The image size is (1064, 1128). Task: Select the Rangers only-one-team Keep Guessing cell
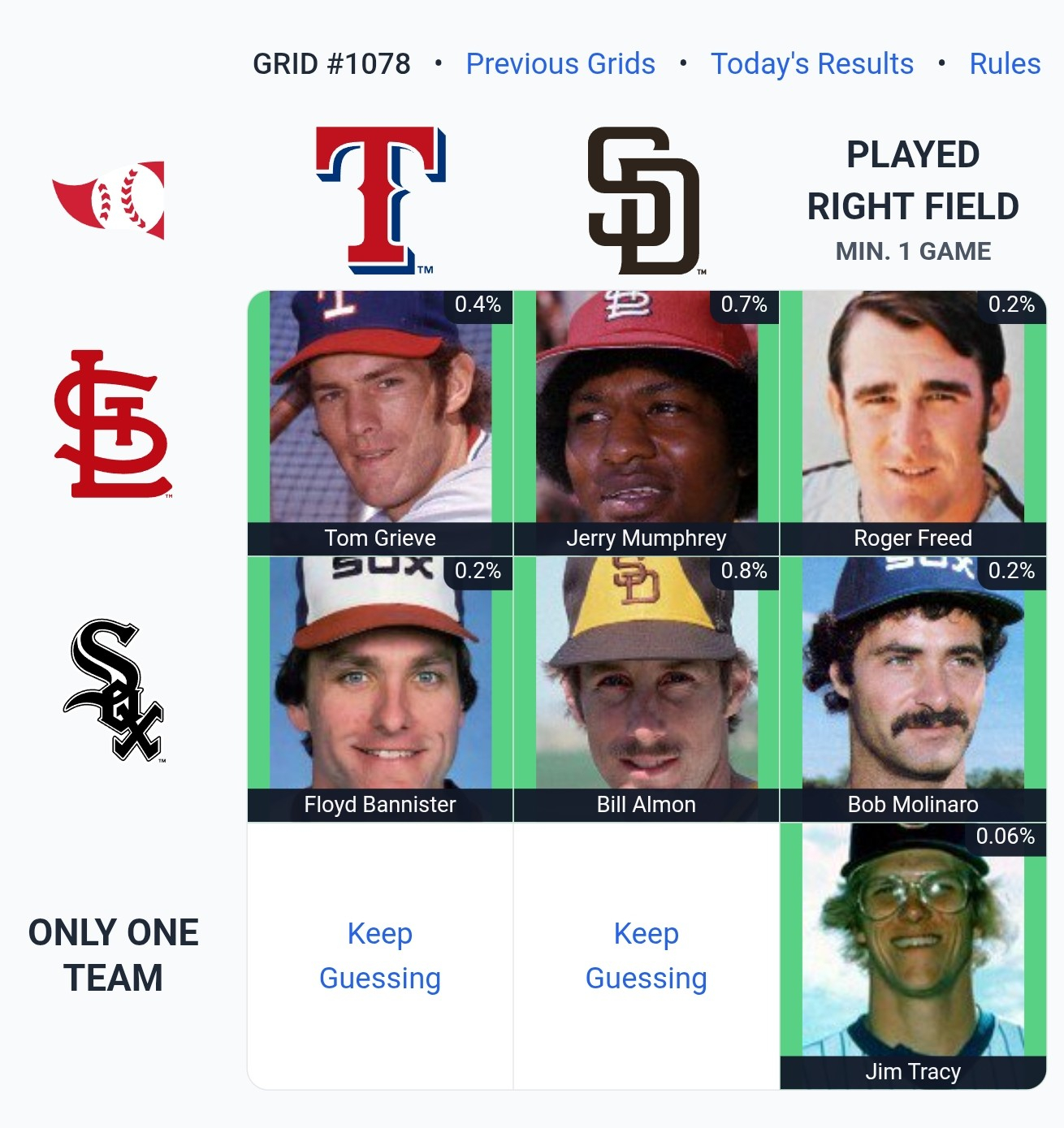coord(380,956)
